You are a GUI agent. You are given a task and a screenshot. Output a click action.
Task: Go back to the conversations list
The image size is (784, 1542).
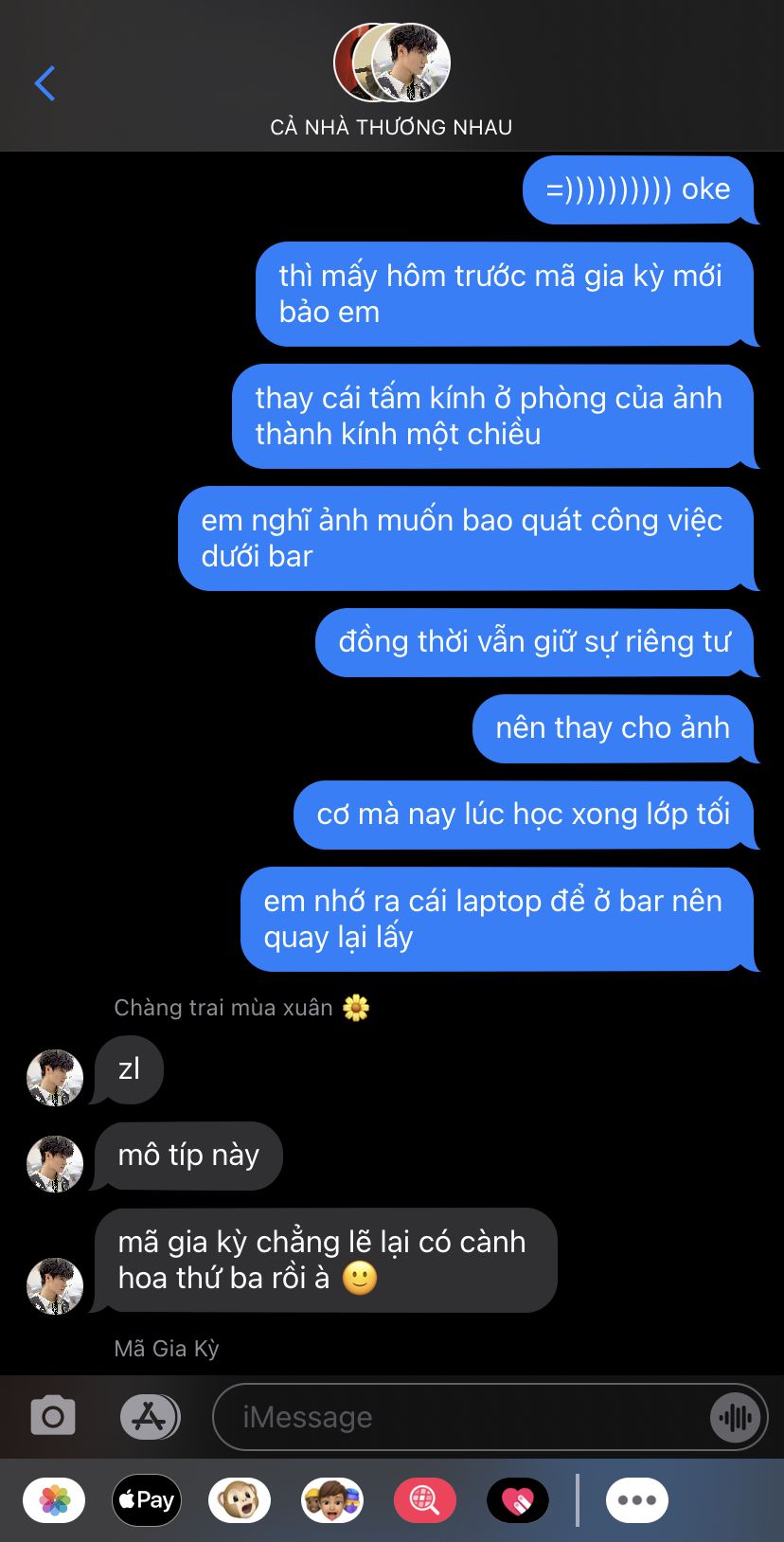[x=45, y=83]
